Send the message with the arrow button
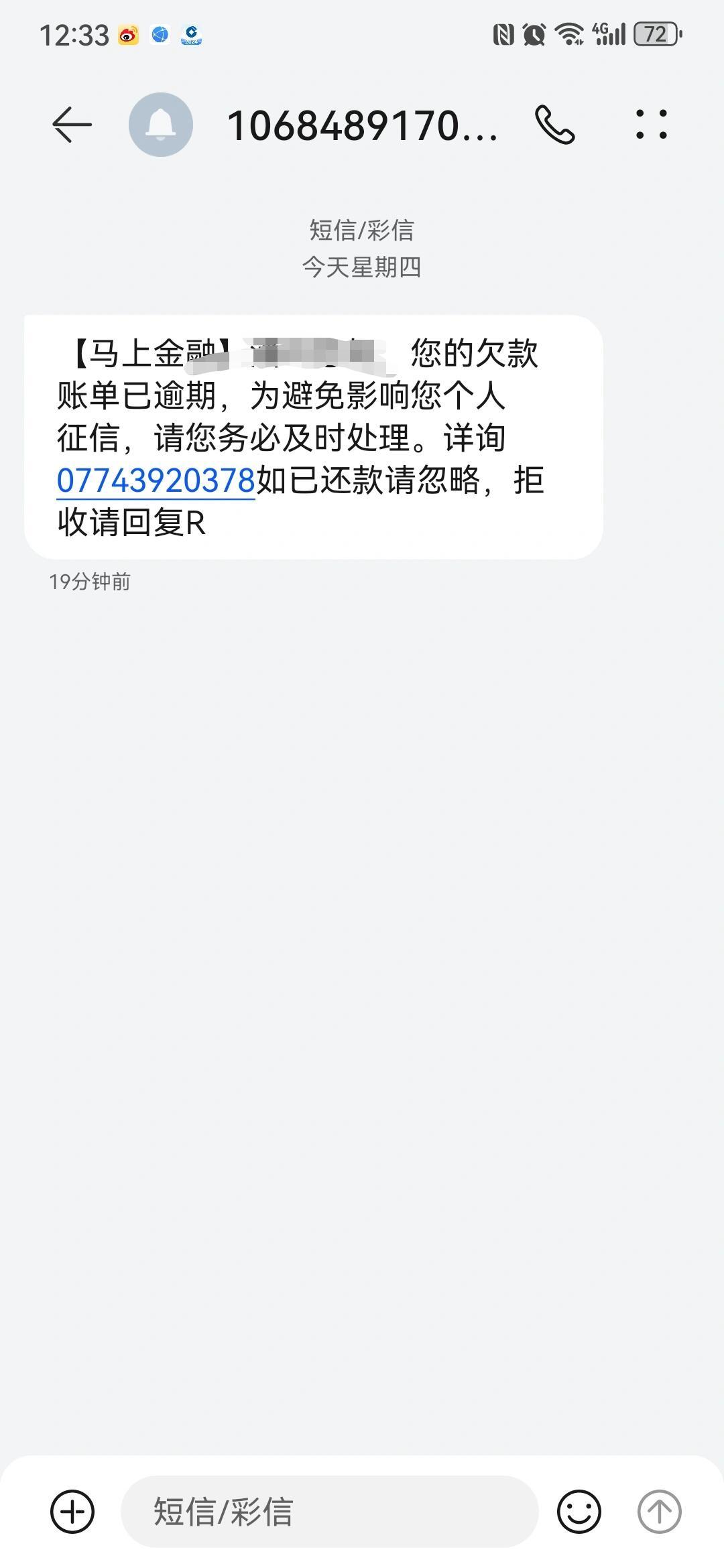Image resolution: width=724 pixels, height=1568 pixels. [x=659, y=1511]
